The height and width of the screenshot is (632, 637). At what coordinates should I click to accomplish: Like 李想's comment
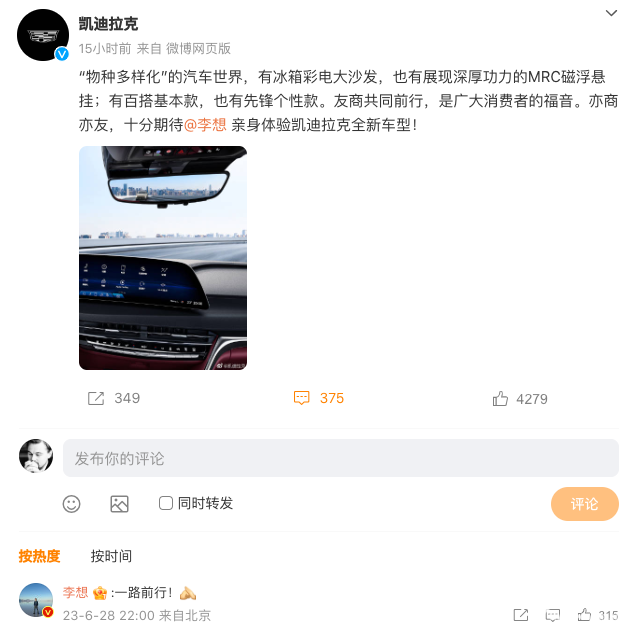tap(583, 615)
